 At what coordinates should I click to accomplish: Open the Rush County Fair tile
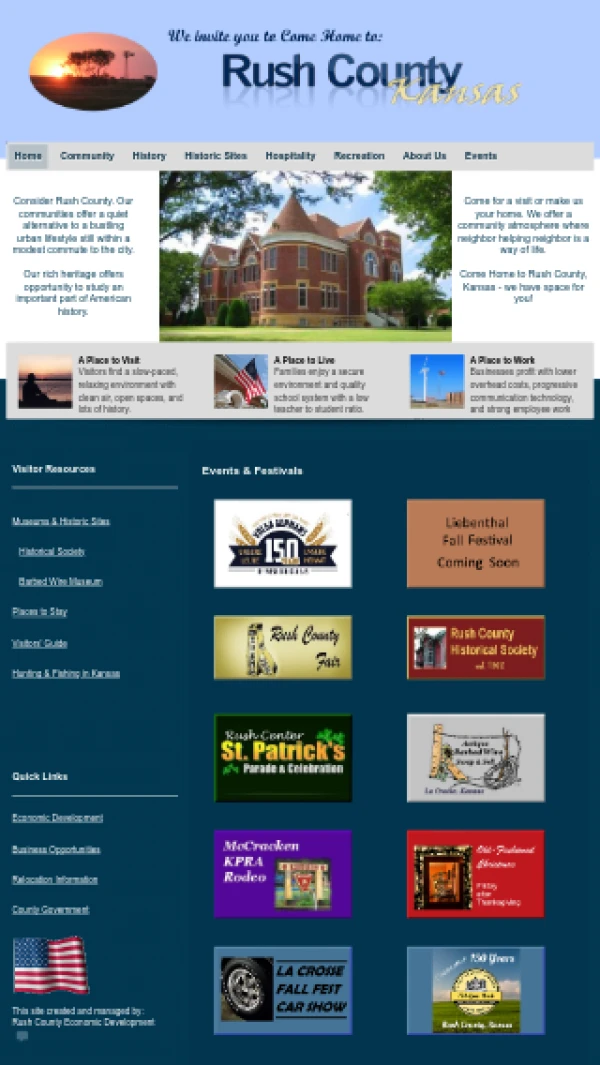point(283,647)
